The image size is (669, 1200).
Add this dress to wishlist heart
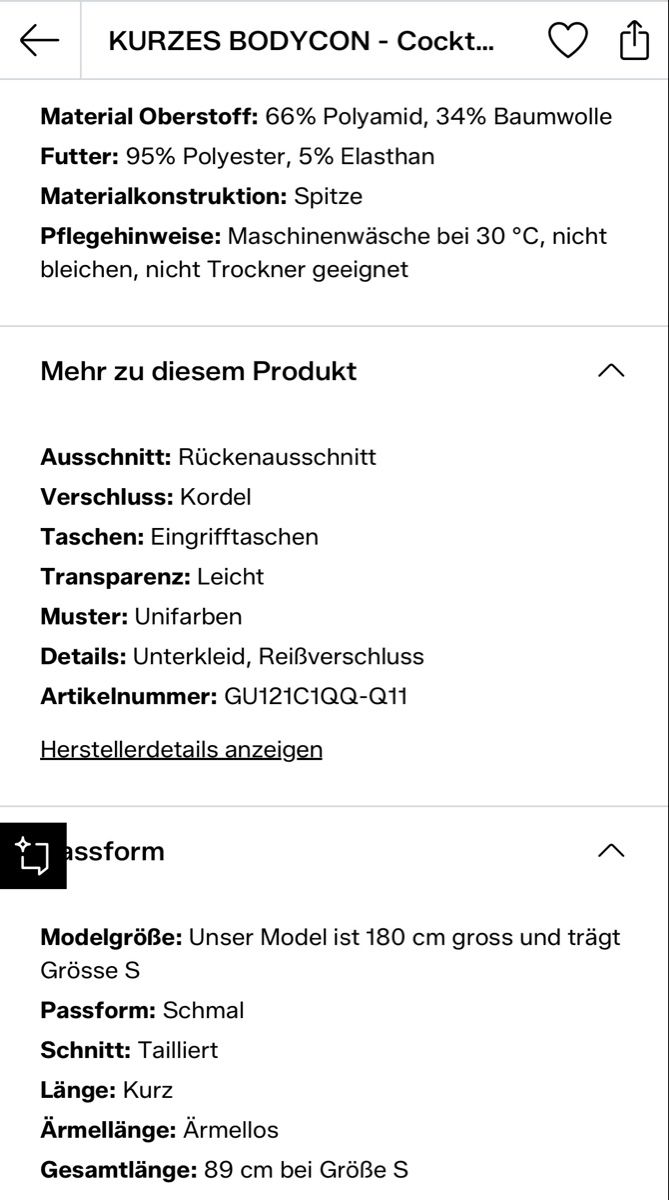point(568,41)
